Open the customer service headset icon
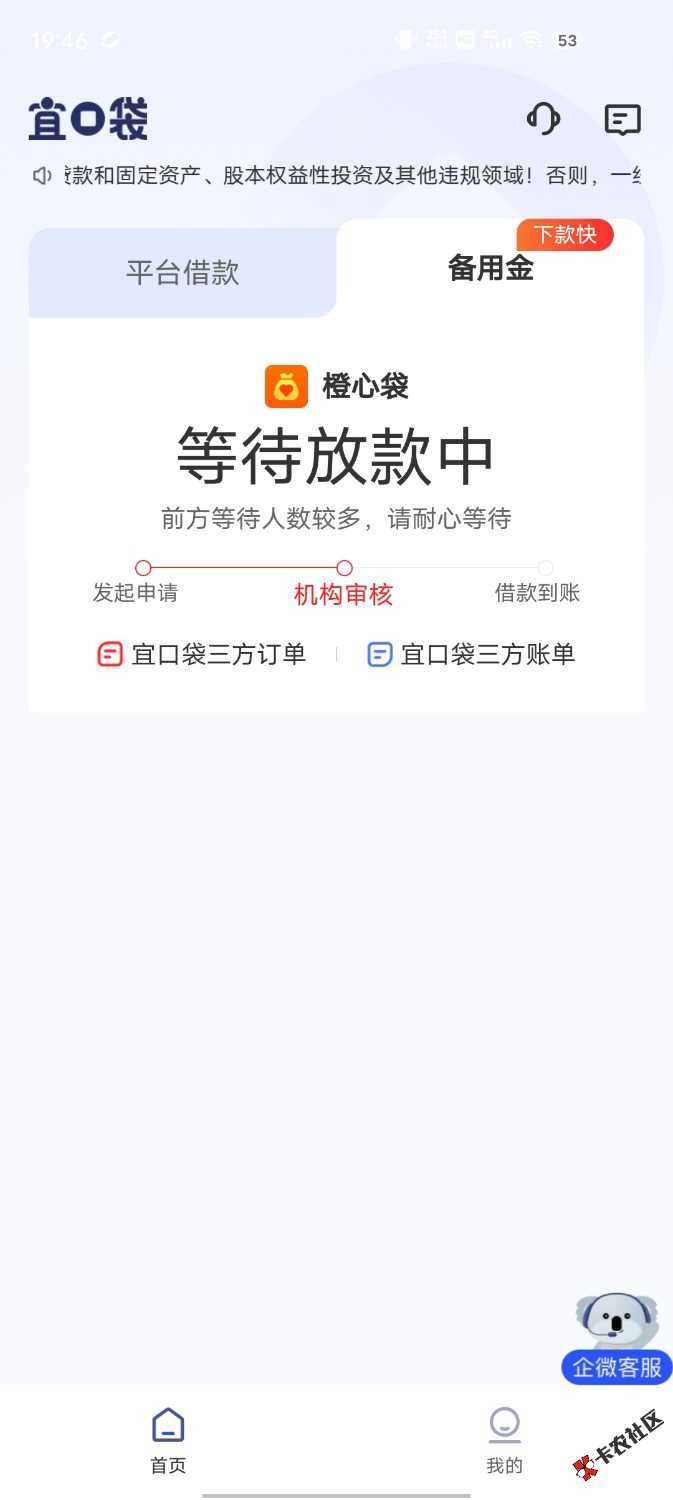This screenshot has width=673, height=1500. click(543, 120)
